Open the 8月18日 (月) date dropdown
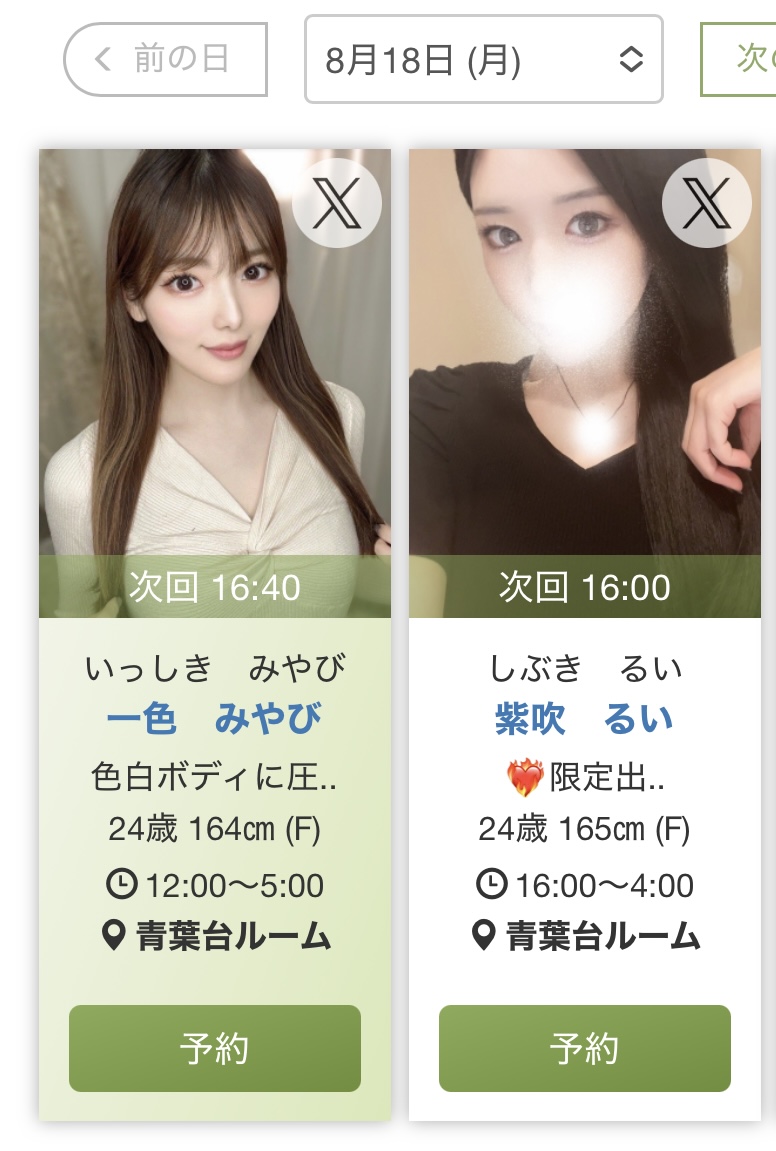The height and width of the screenshot is (1151, 776). pyautogui.click(x=483, y=60)
